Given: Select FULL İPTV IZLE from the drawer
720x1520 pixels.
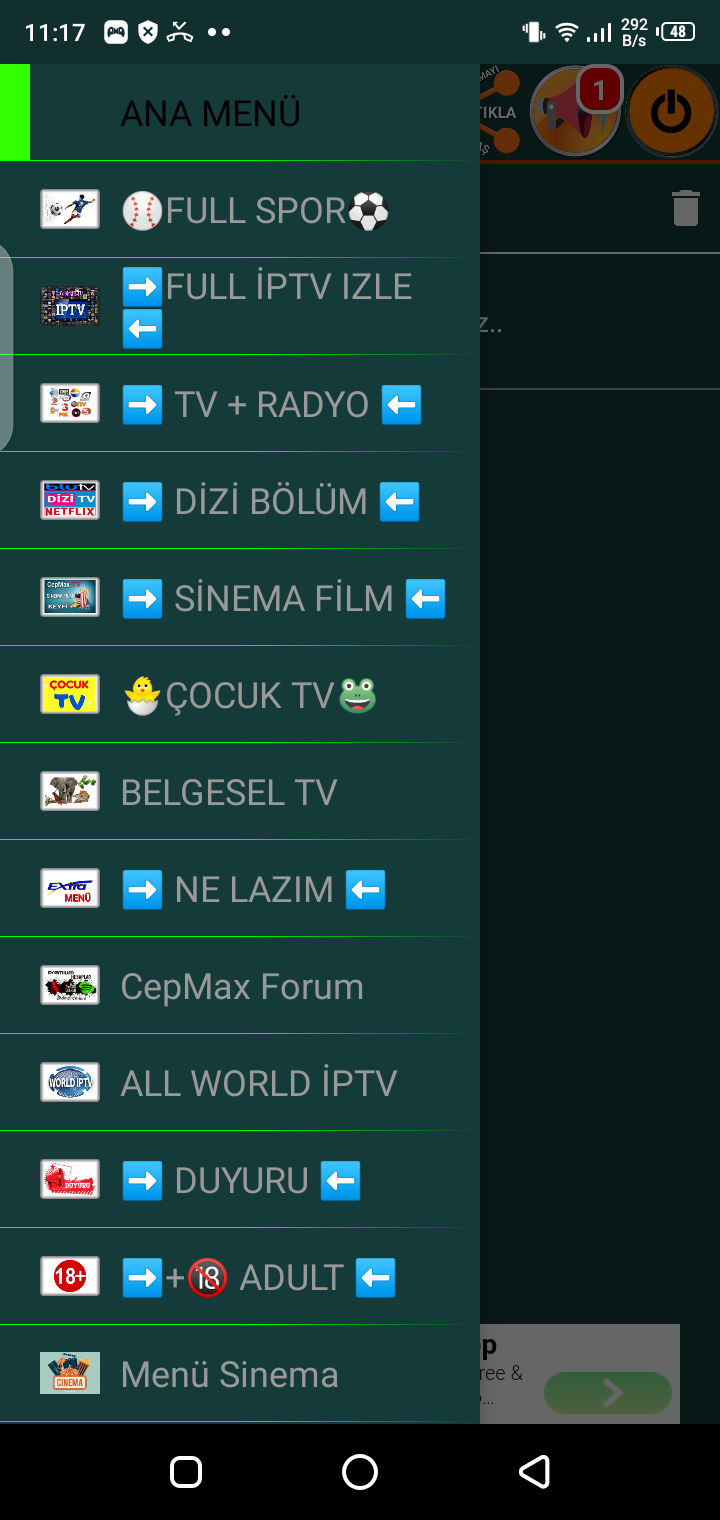Looking at the screenshot, I should (x=240, y=307).
